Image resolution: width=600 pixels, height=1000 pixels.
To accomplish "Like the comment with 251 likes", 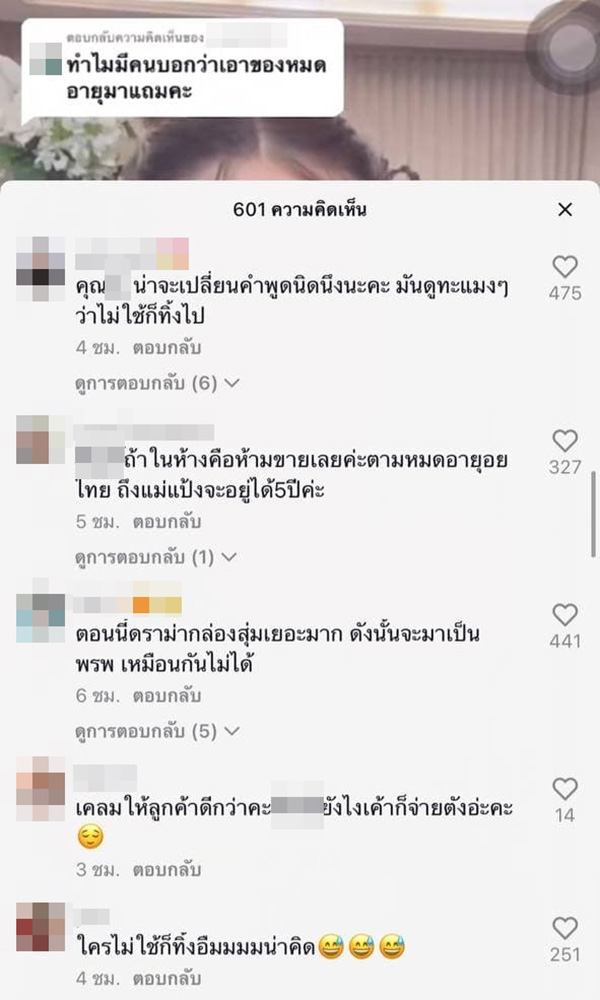I will [x=565, y=928].
